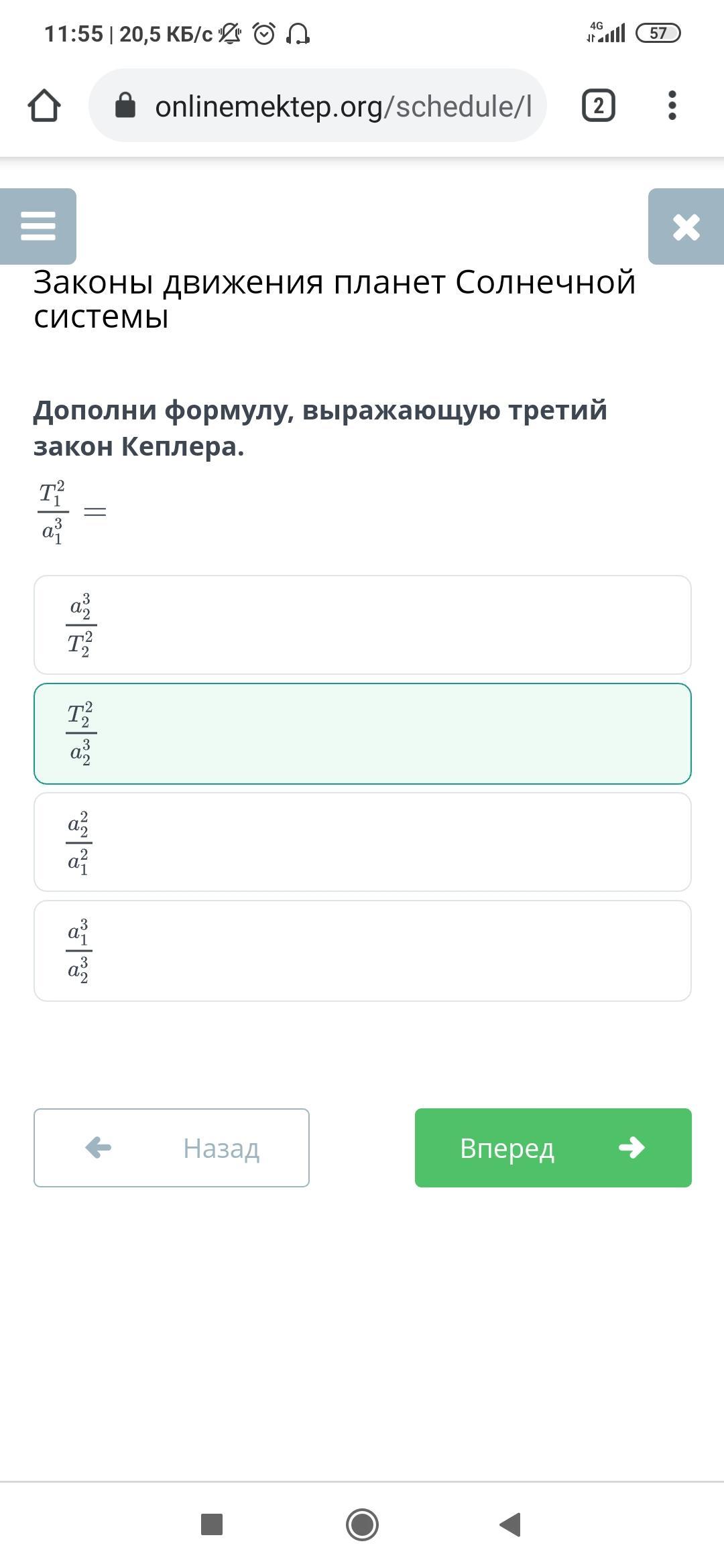Continue with the Вперед button
The height and width of the screenshot is (1568, 724).
[x=553, y=1148]
